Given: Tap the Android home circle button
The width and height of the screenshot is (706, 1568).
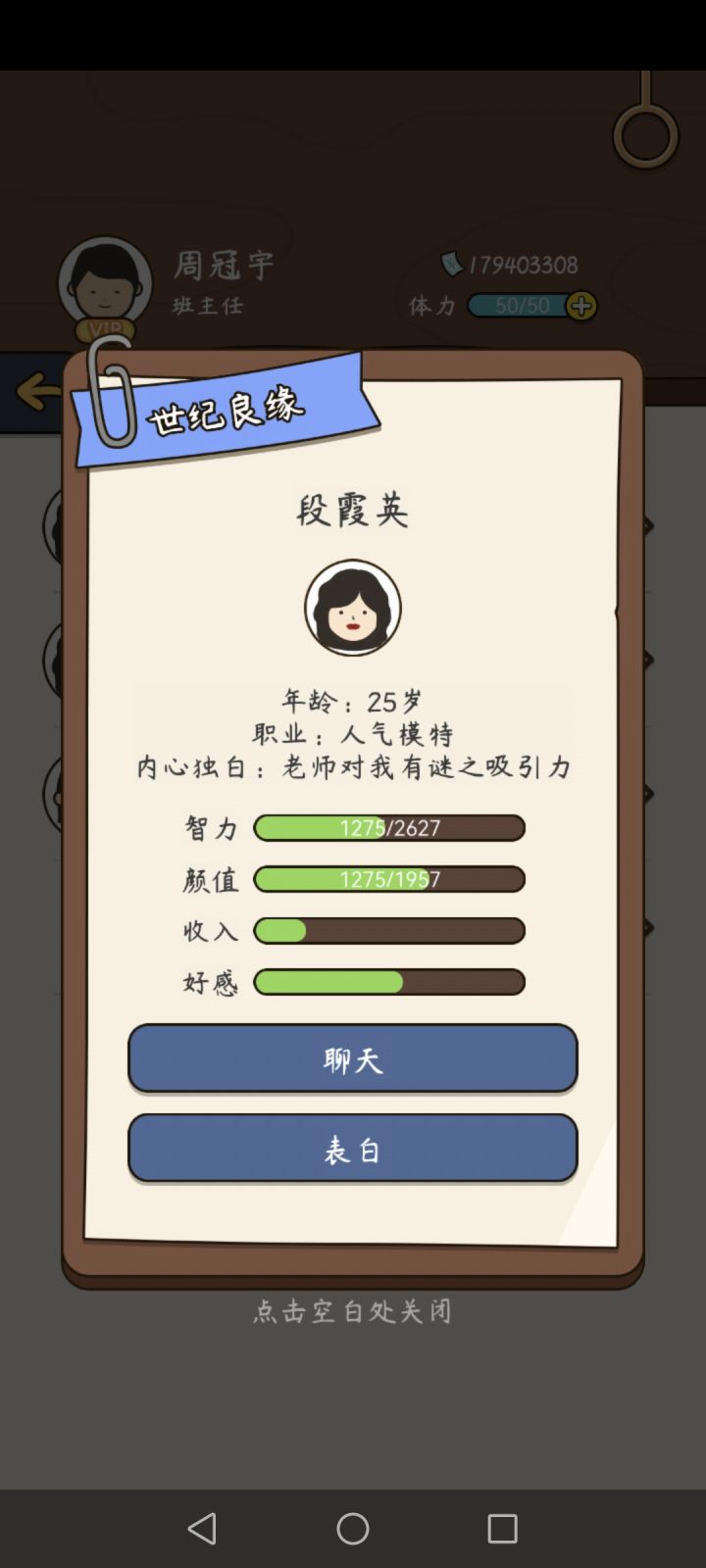Looking at the screenshot, I should [x=353, y=1529].
